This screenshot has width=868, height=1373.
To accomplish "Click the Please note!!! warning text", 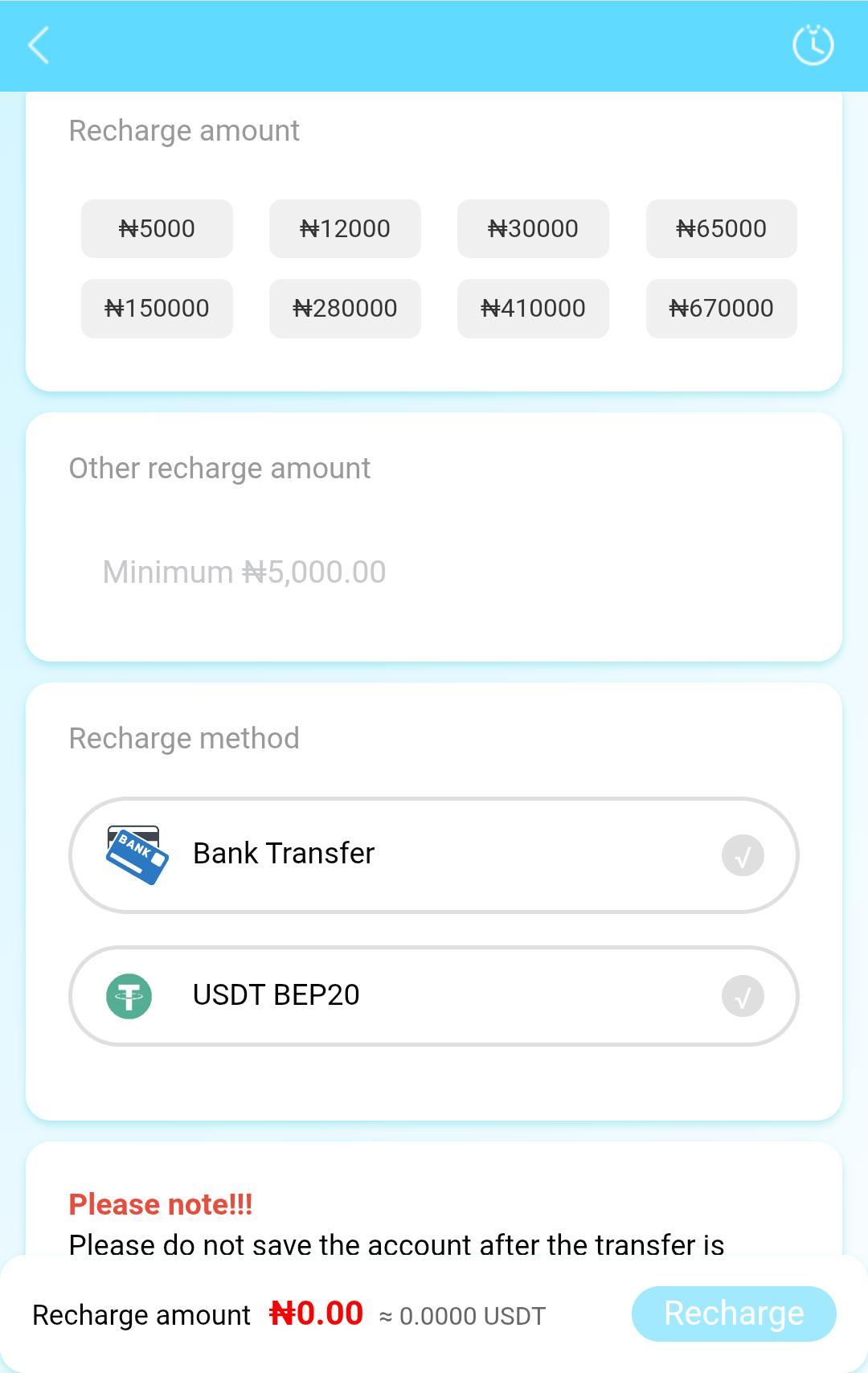I will click(161, 1204).
